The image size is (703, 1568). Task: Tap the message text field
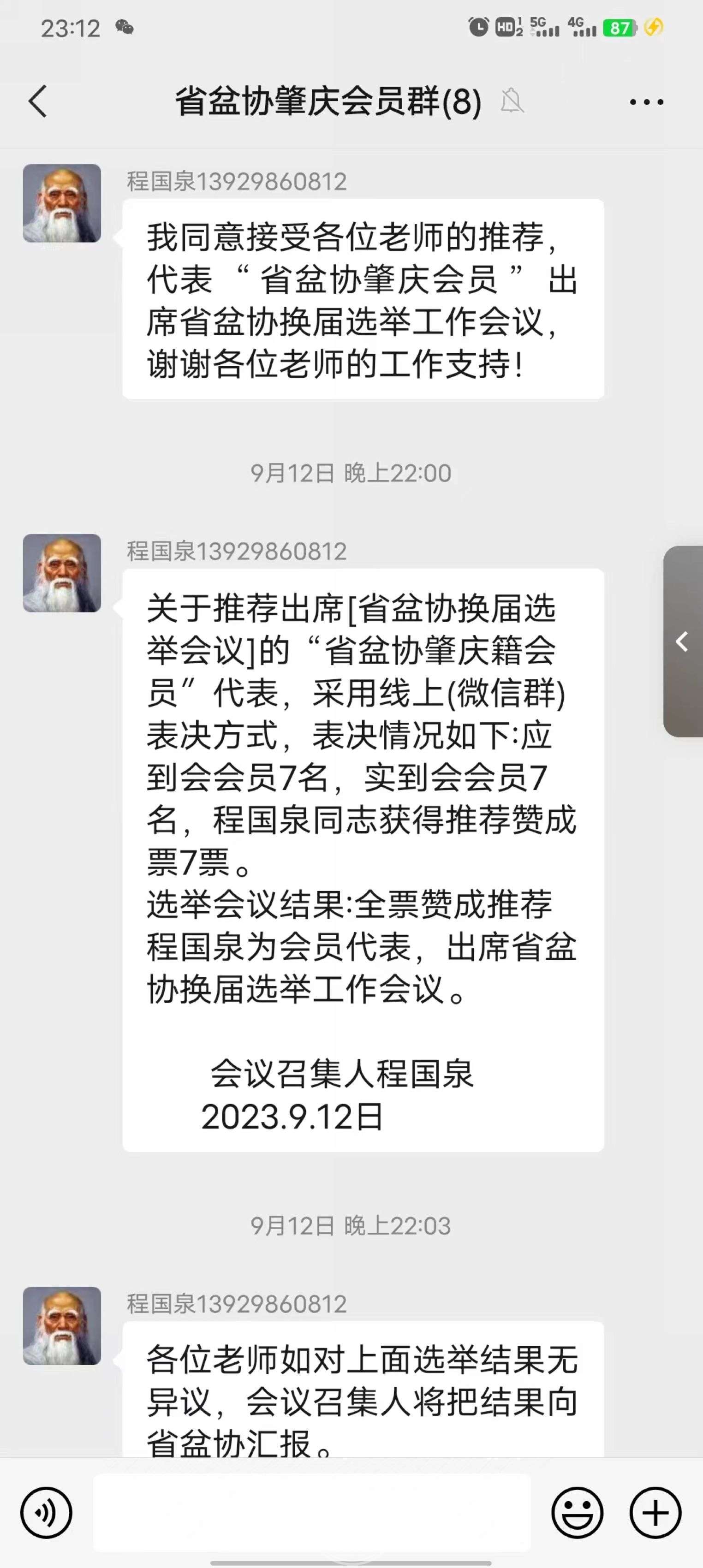pos(312,1513)
